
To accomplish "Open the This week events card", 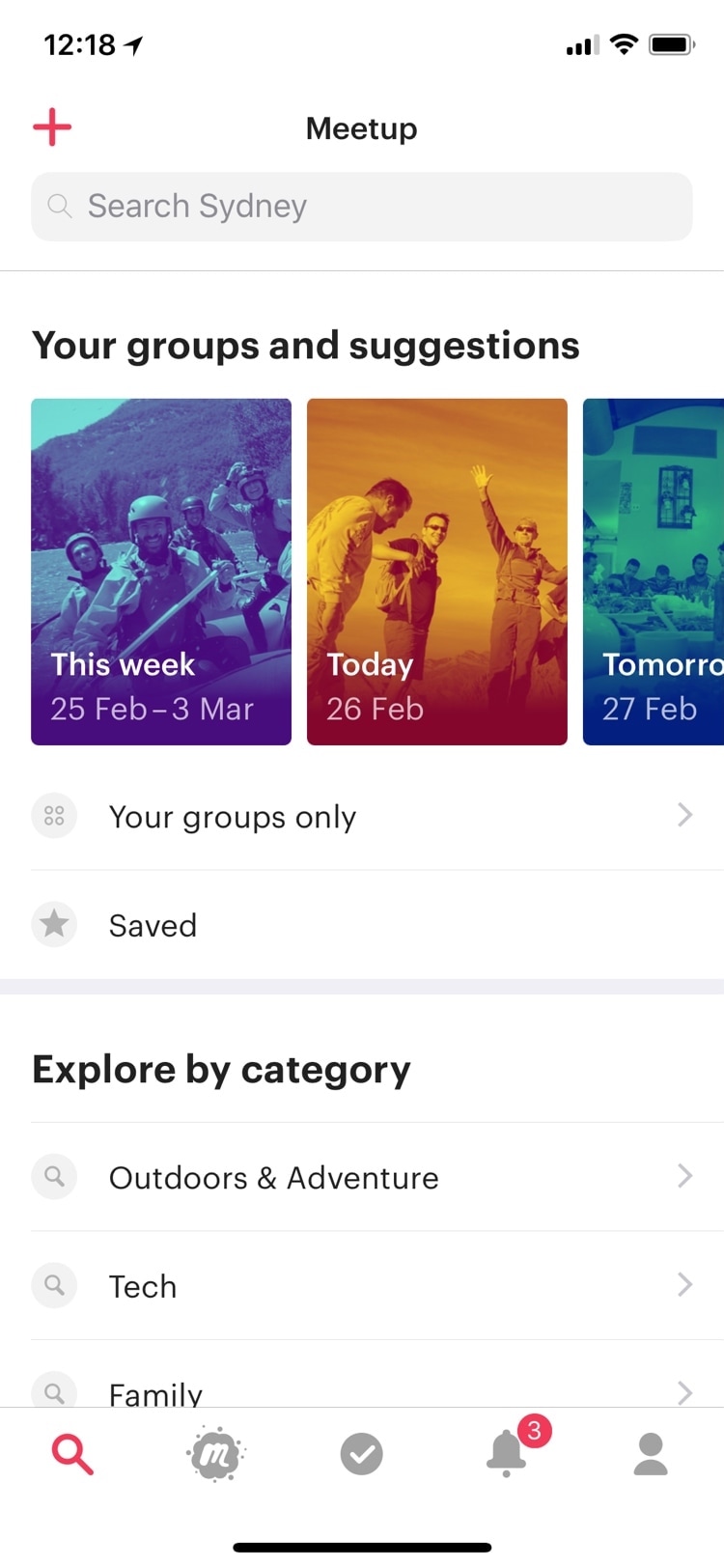I will click(x=161, y=572).
